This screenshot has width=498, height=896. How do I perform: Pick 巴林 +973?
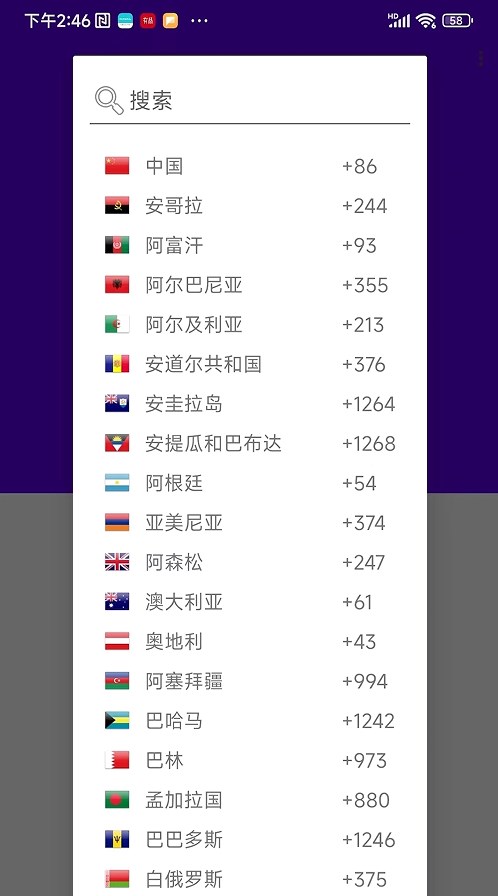250,760
